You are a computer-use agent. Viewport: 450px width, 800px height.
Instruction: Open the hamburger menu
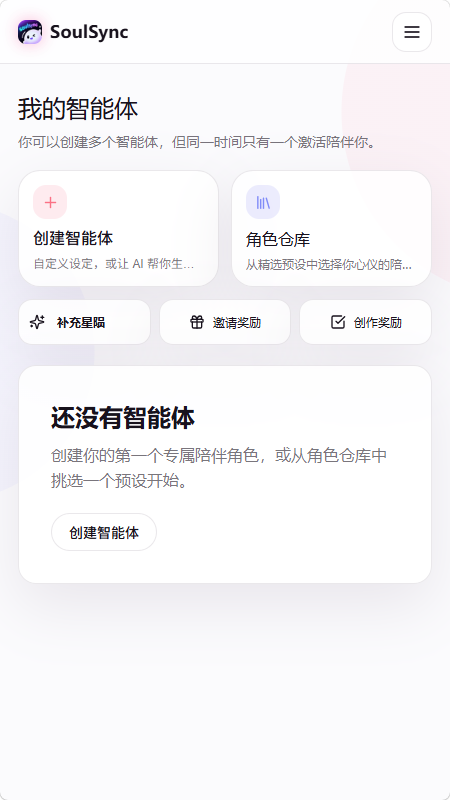click(412, 32)
